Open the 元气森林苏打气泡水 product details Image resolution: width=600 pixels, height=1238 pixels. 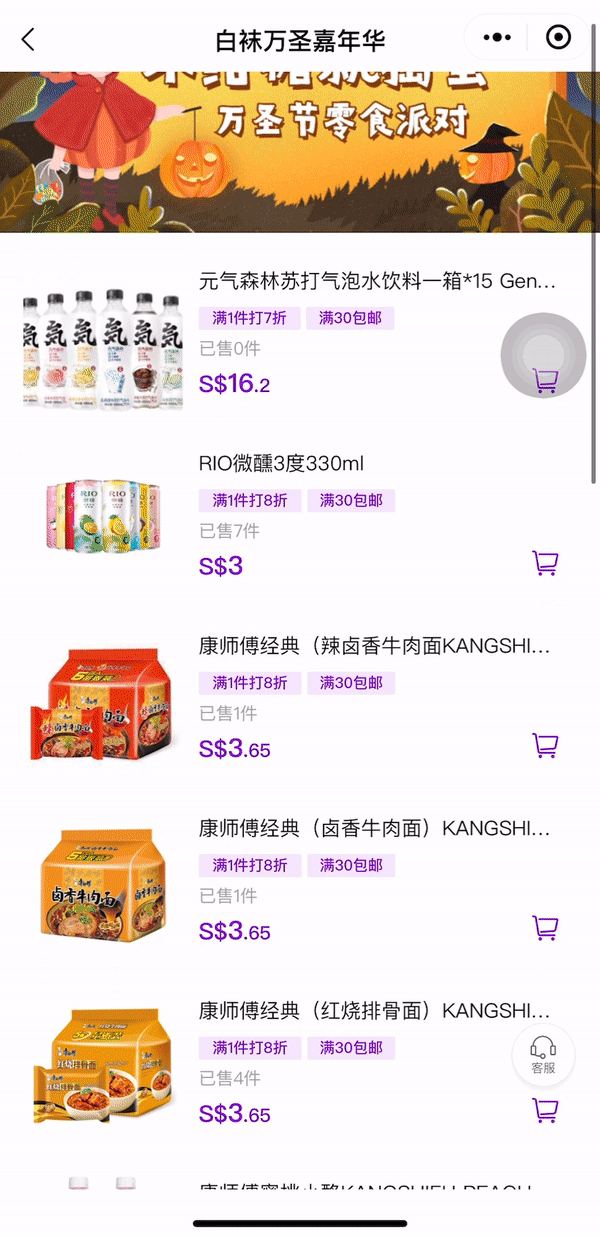click(x=376, y=281)
